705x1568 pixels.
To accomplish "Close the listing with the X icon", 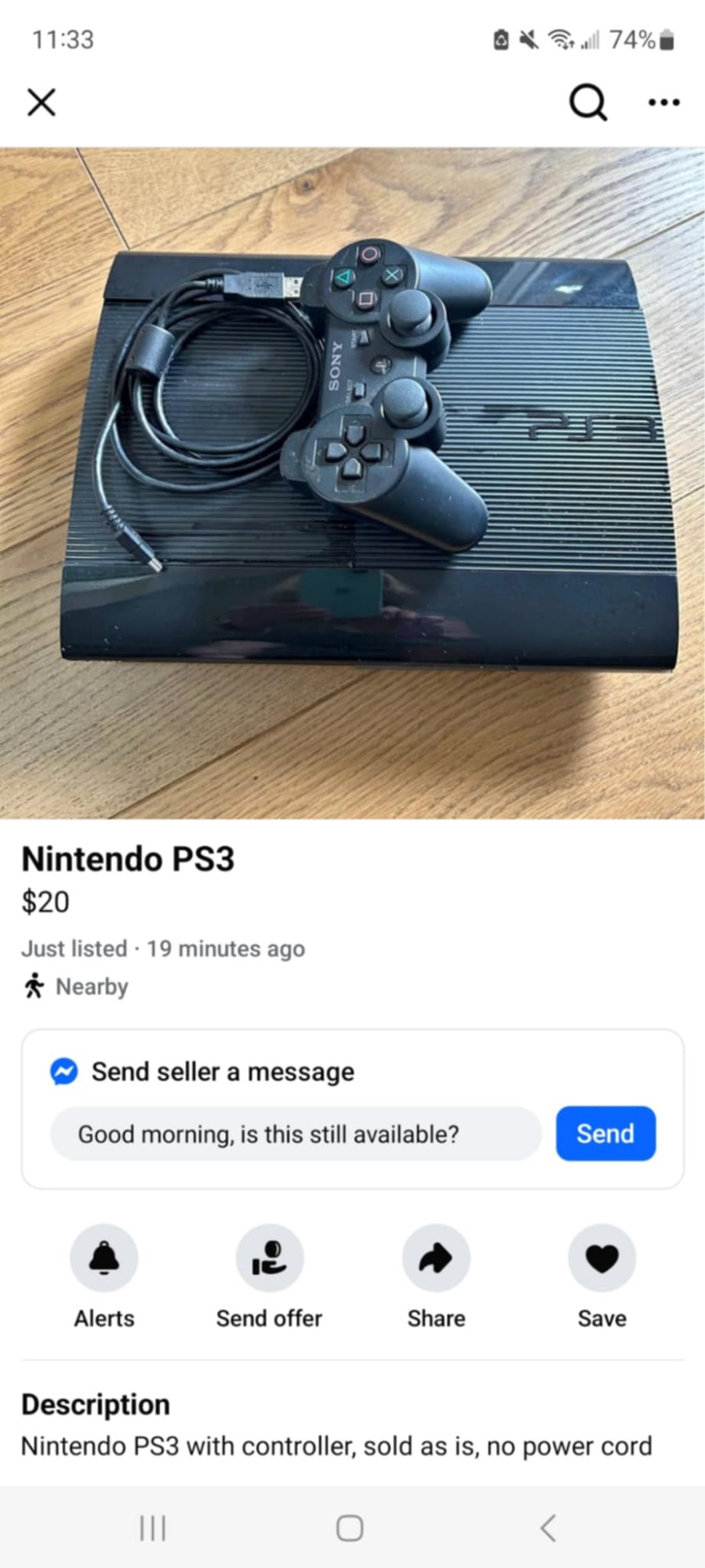I will 41,102.
